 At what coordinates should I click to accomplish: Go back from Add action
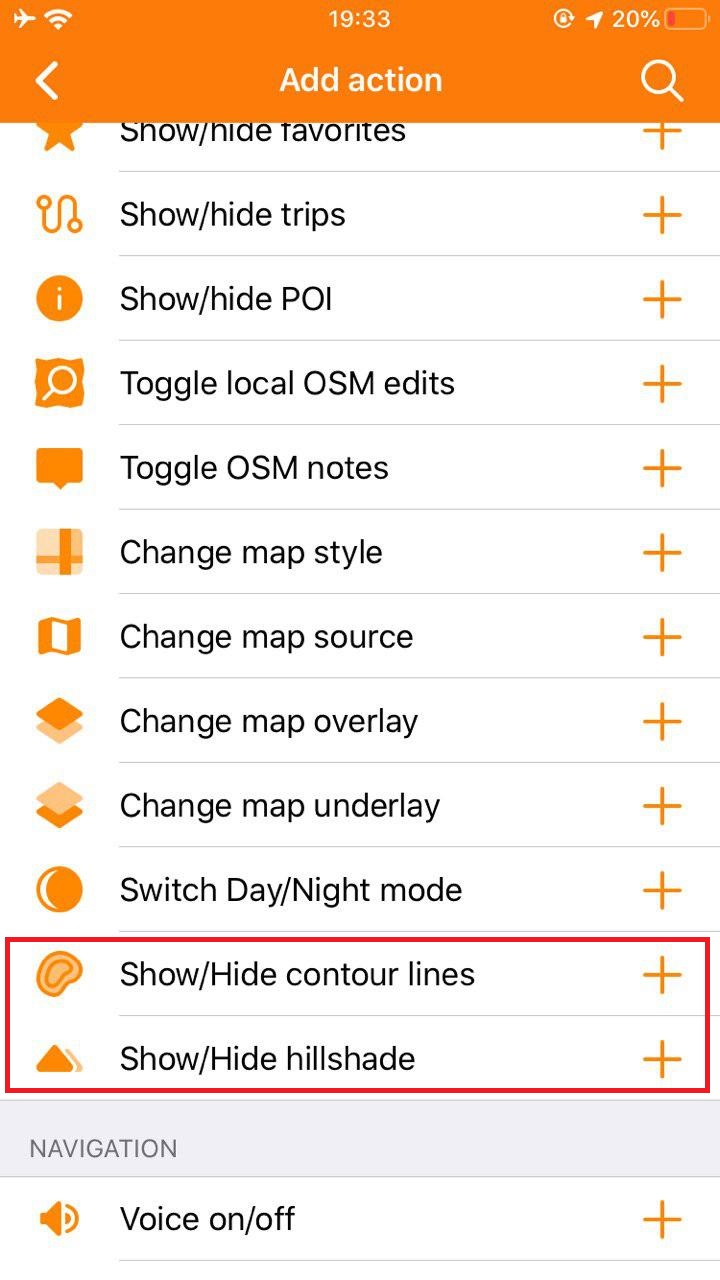pyautogui.click(x=48, y=81)
